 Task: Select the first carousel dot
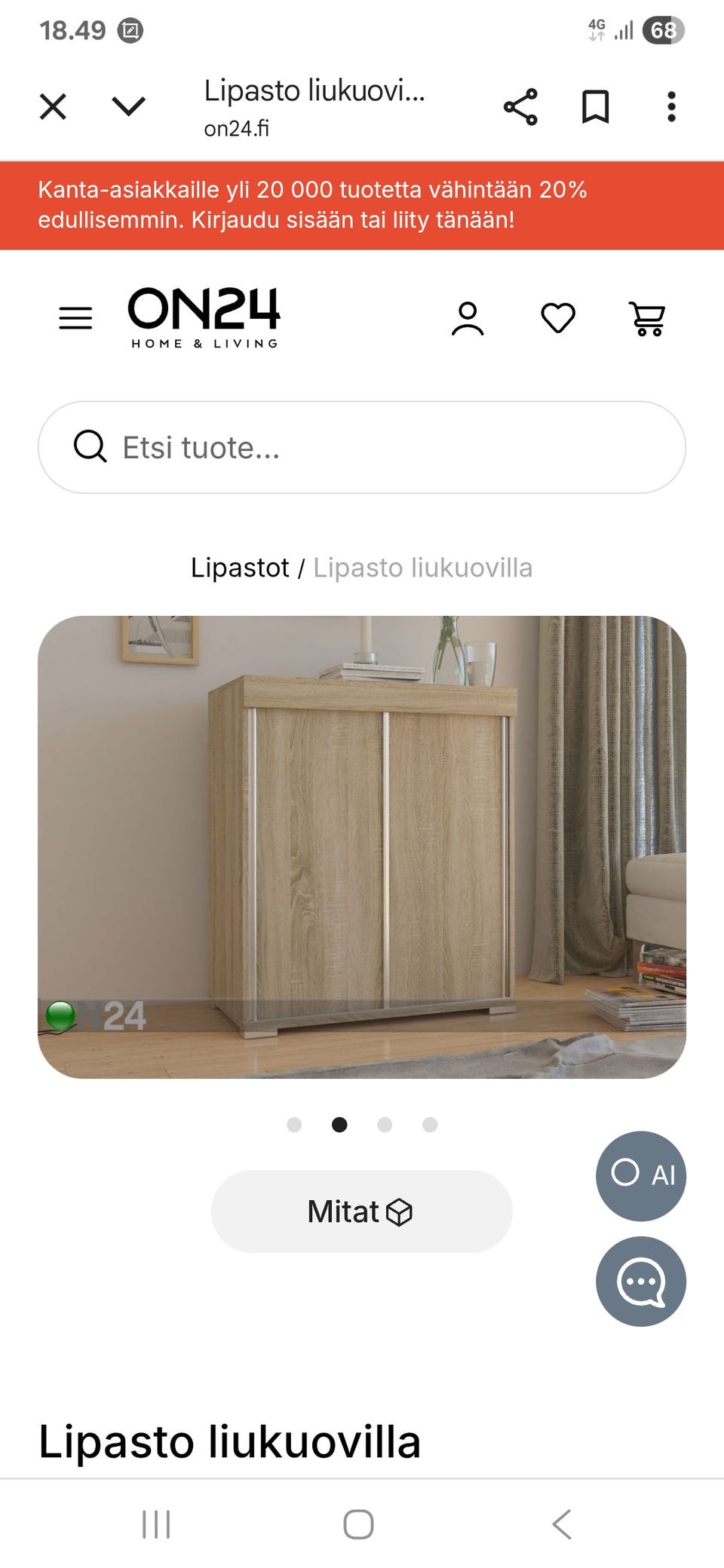click(294, 1125)
